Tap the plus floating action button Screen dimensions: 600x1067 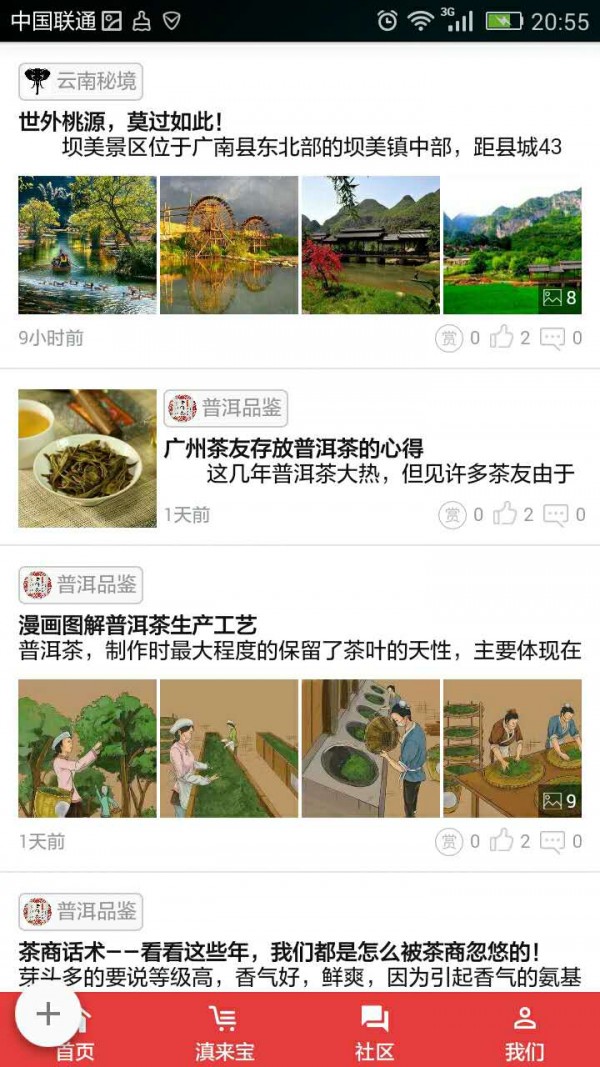pyautogui.click(x=48, y=1014)
